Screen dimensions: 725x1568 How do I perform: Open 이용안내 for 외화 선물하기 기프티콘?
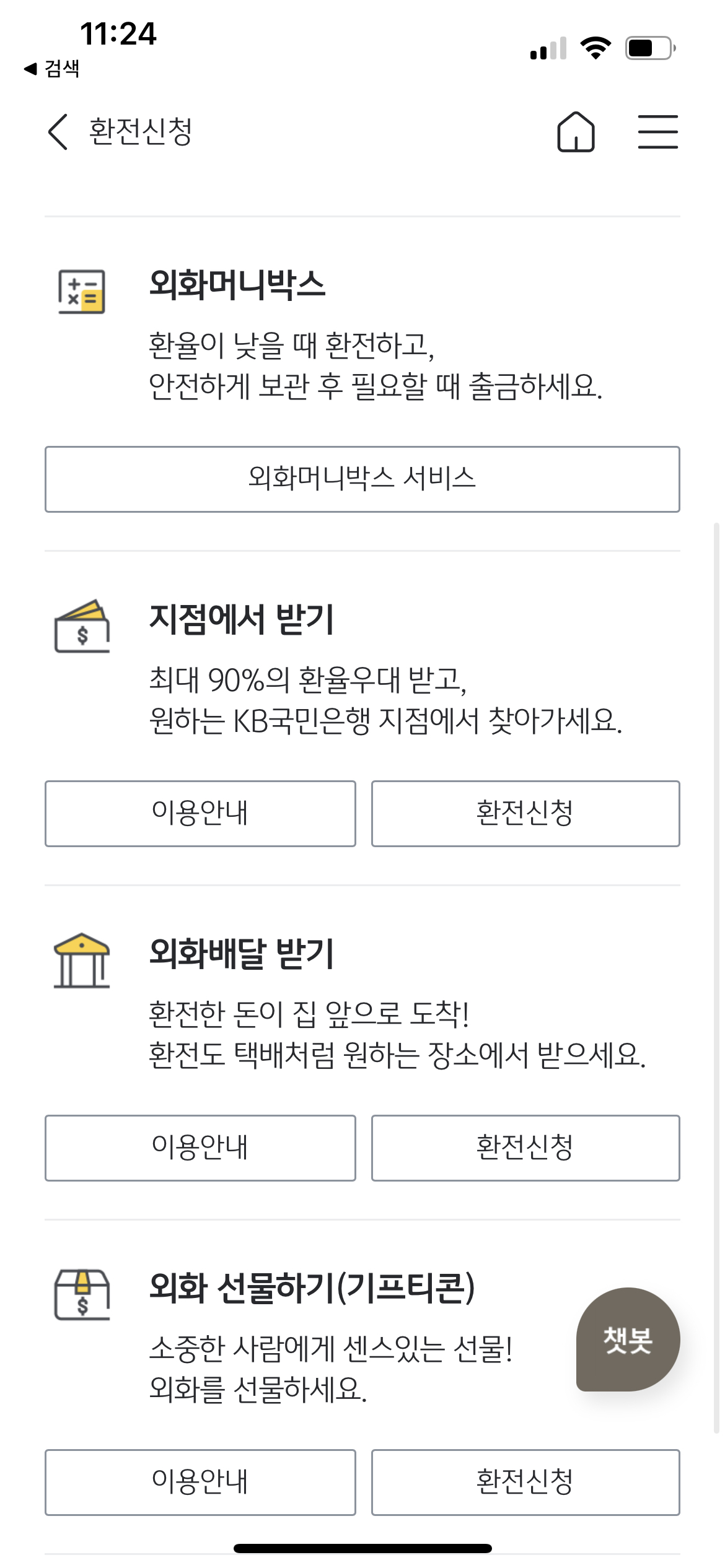tap(200, 1482)
